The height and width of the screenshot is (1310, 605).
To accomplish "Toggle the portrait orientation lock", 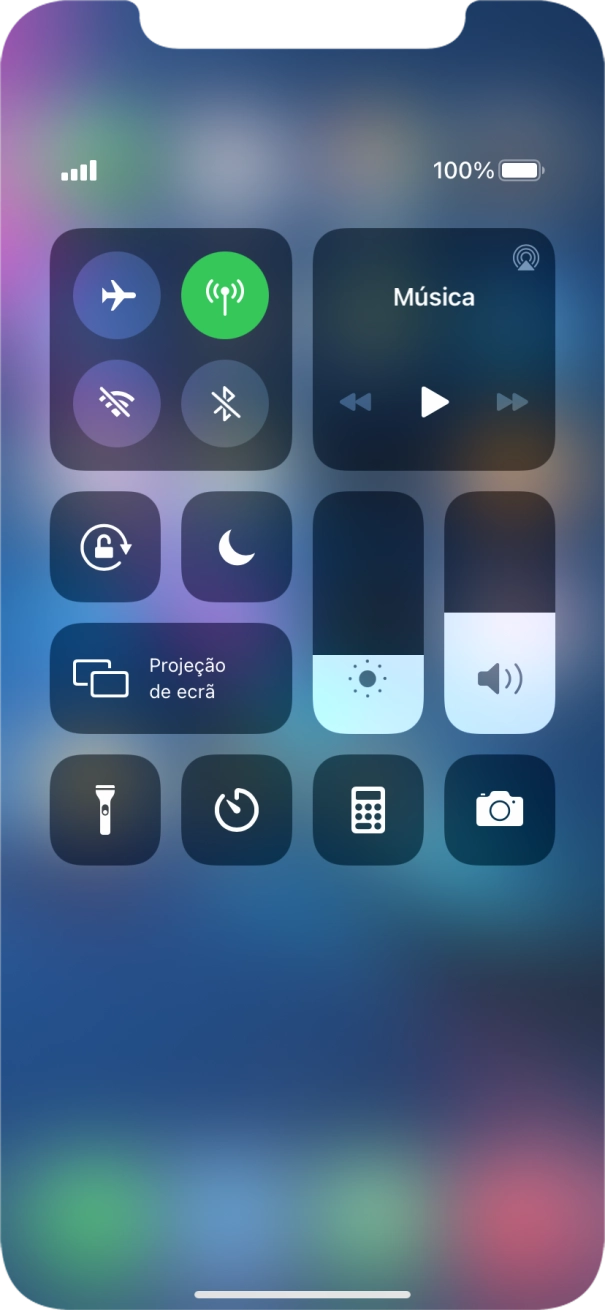I will [x=105, y=547].
